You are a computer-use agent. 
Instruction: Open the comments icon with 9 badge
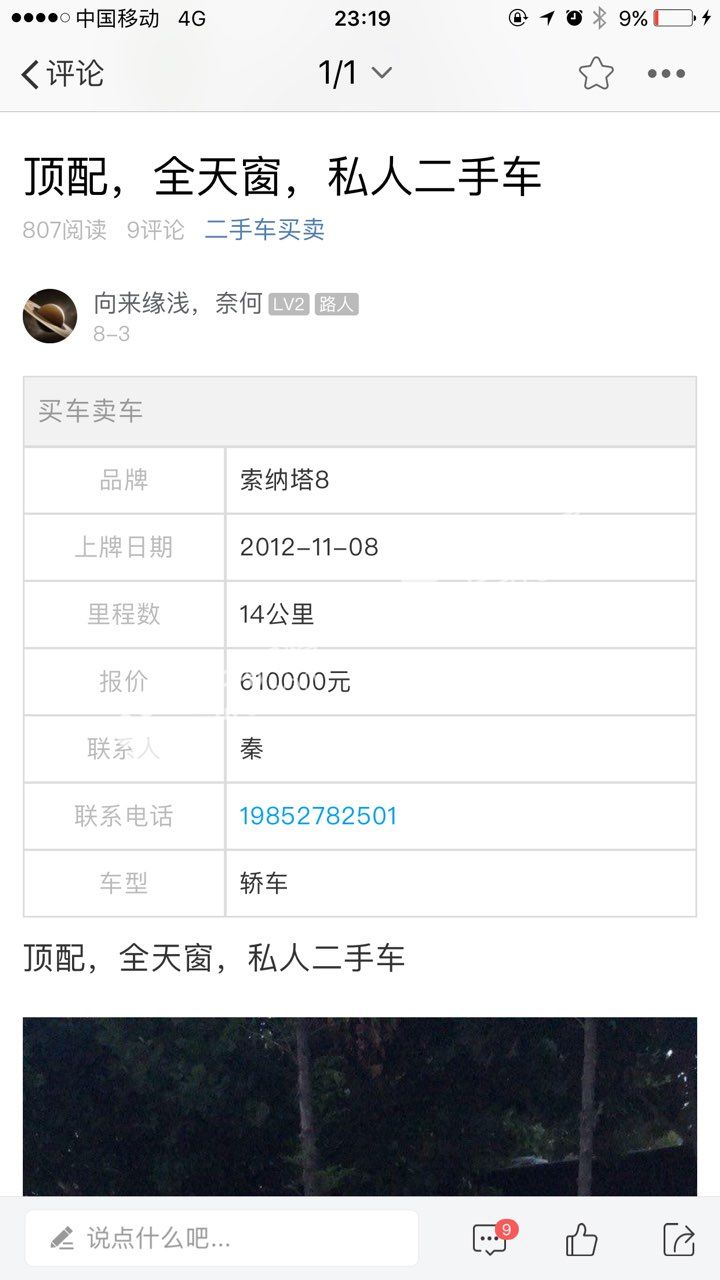point(491,1239)
